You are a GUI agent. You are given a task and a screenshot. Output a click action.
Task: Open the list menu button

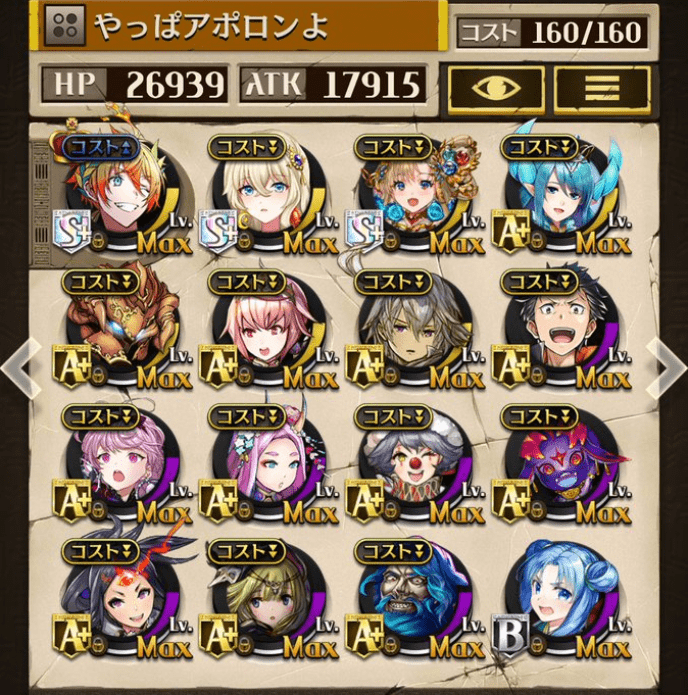pyautogui.click(x=601, y=88)
